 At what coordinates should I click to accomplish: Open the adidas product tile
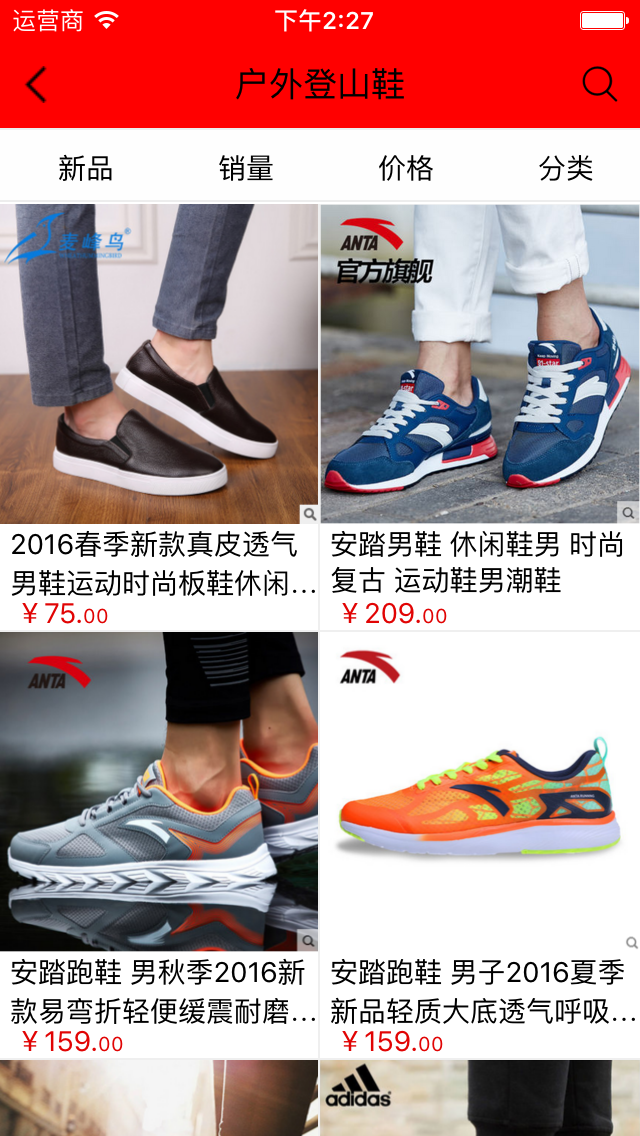tap(479, 1098)
